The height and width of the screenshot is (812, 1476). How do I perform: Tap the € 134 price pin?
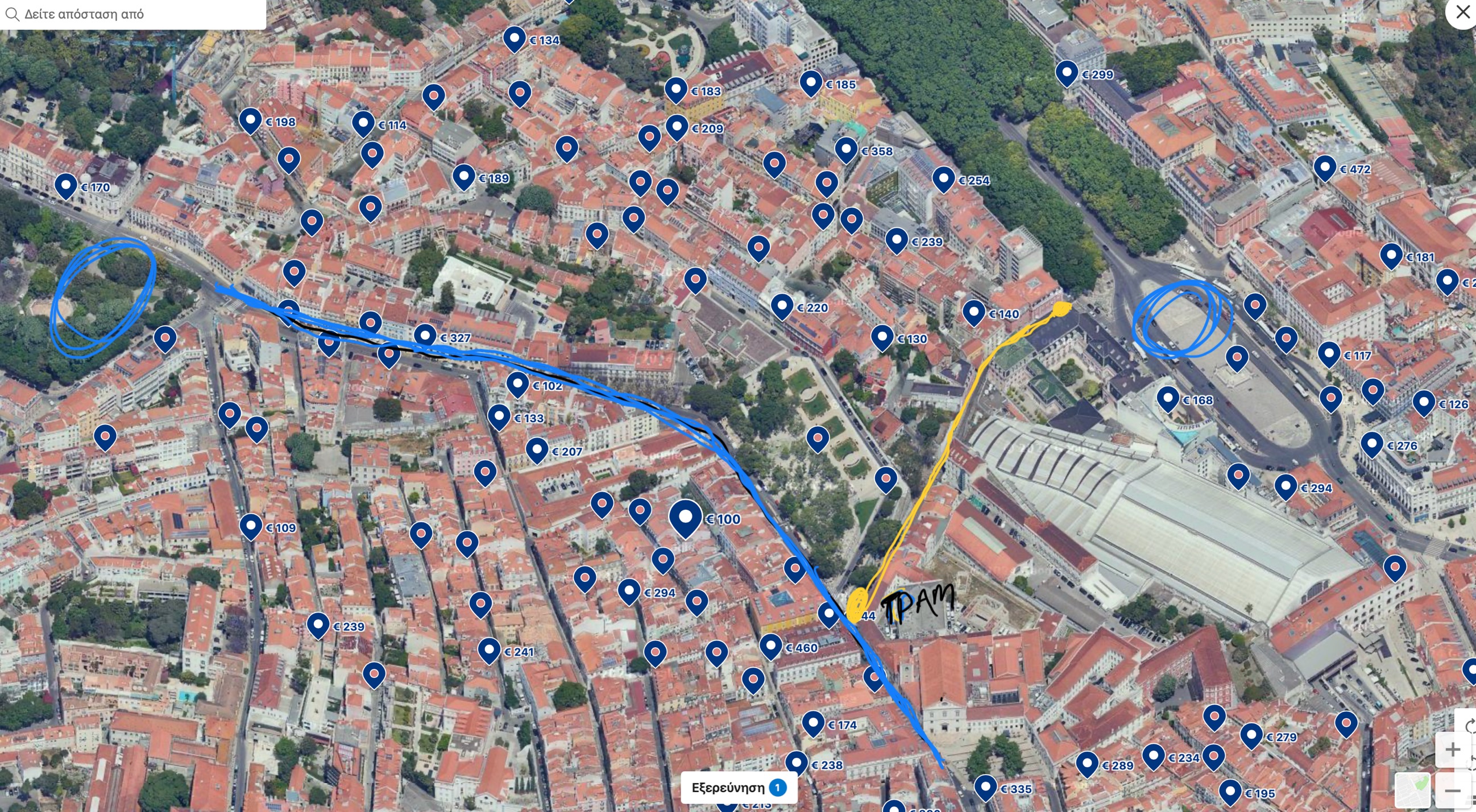(x=515, y=39)
